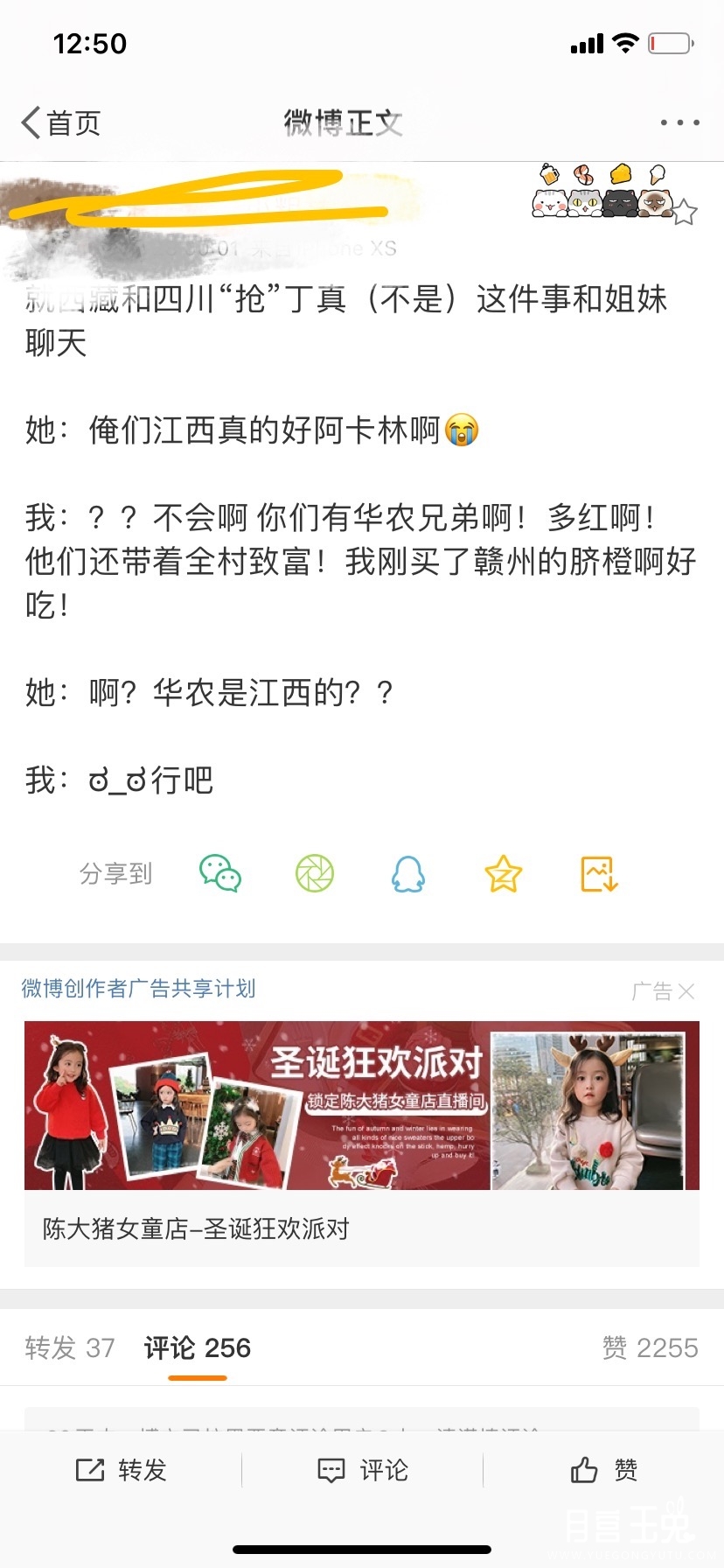Like the post with bottom 赞 button
The image size is (724, 1568).
coord(603,1470)
